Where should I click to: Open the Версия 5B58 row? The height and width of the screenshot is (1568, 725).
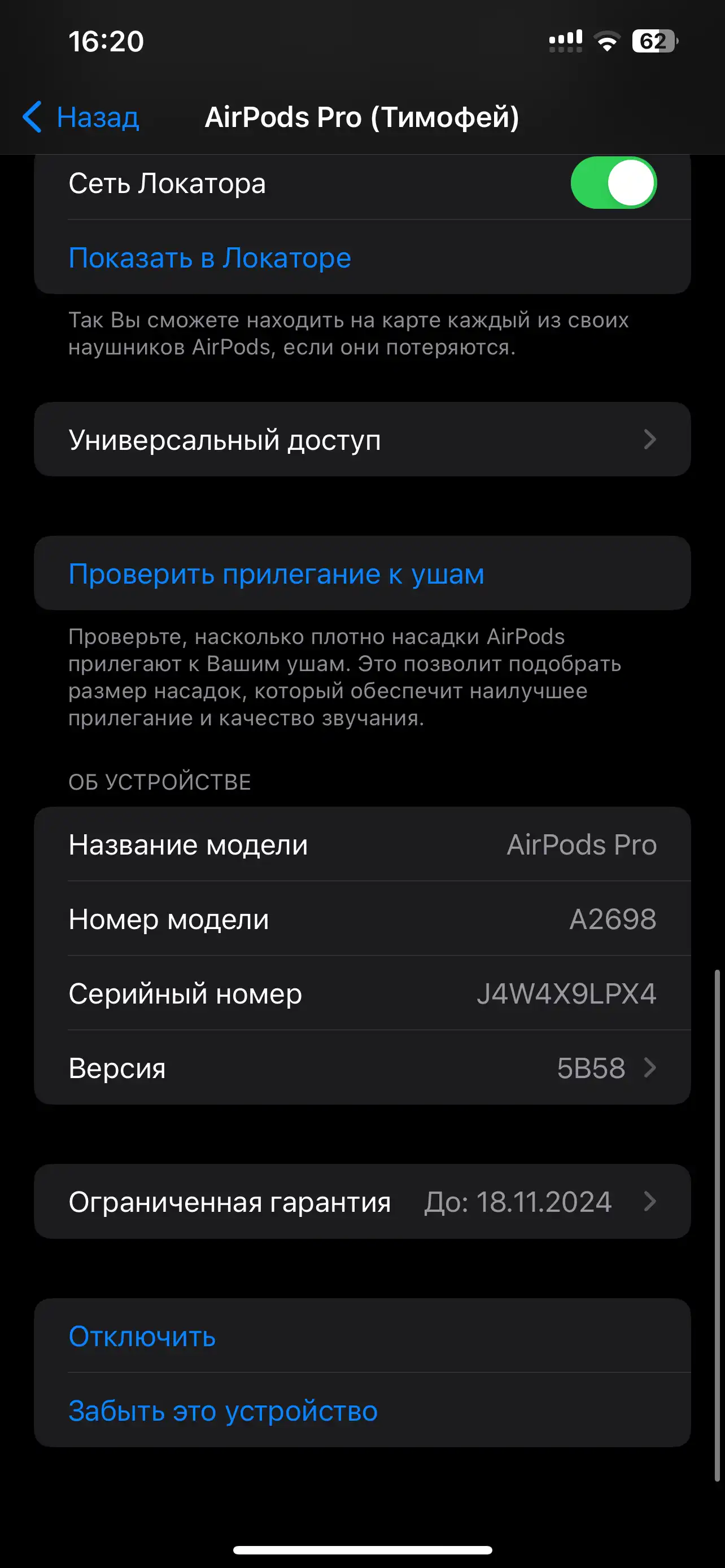(x=362, y=1068)
